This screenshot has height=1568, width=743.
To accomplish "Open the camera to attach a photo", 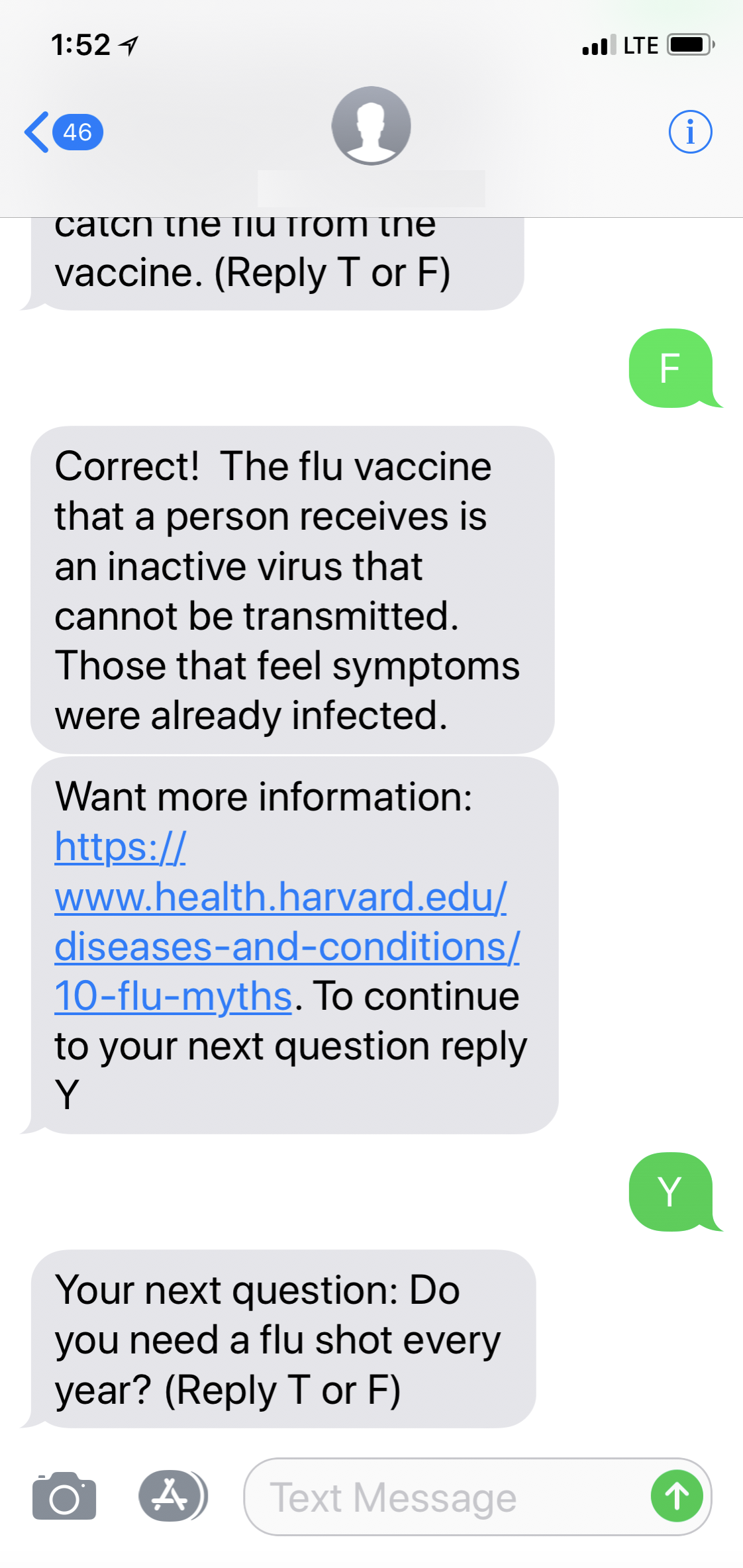I will coord(64,1496).
